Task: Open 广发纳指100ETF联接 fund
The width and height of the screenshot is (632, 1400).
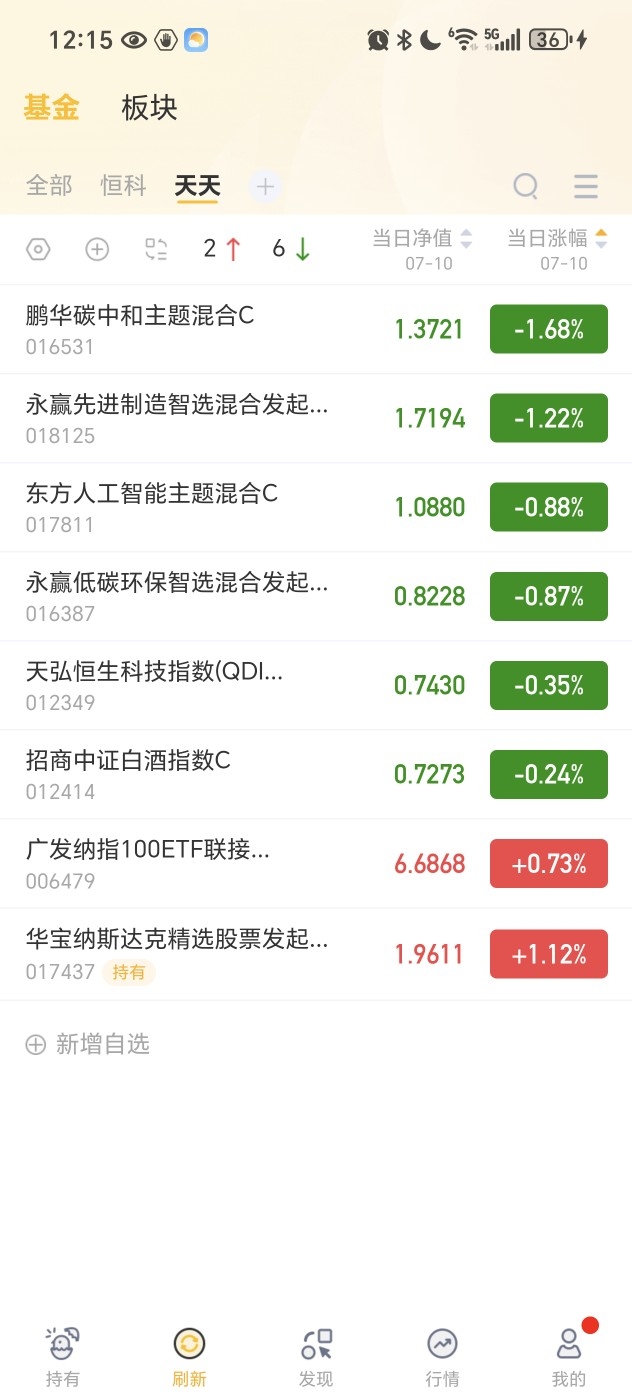Action: [x=316, y=863]
